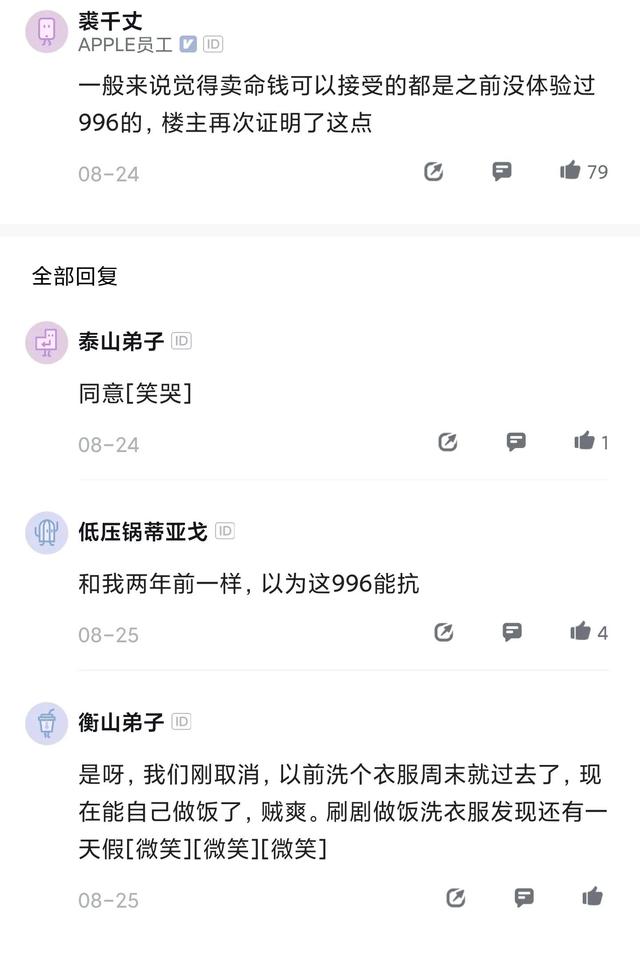Share 低压锅蒂亚戈's reply

tap(444, 631)
